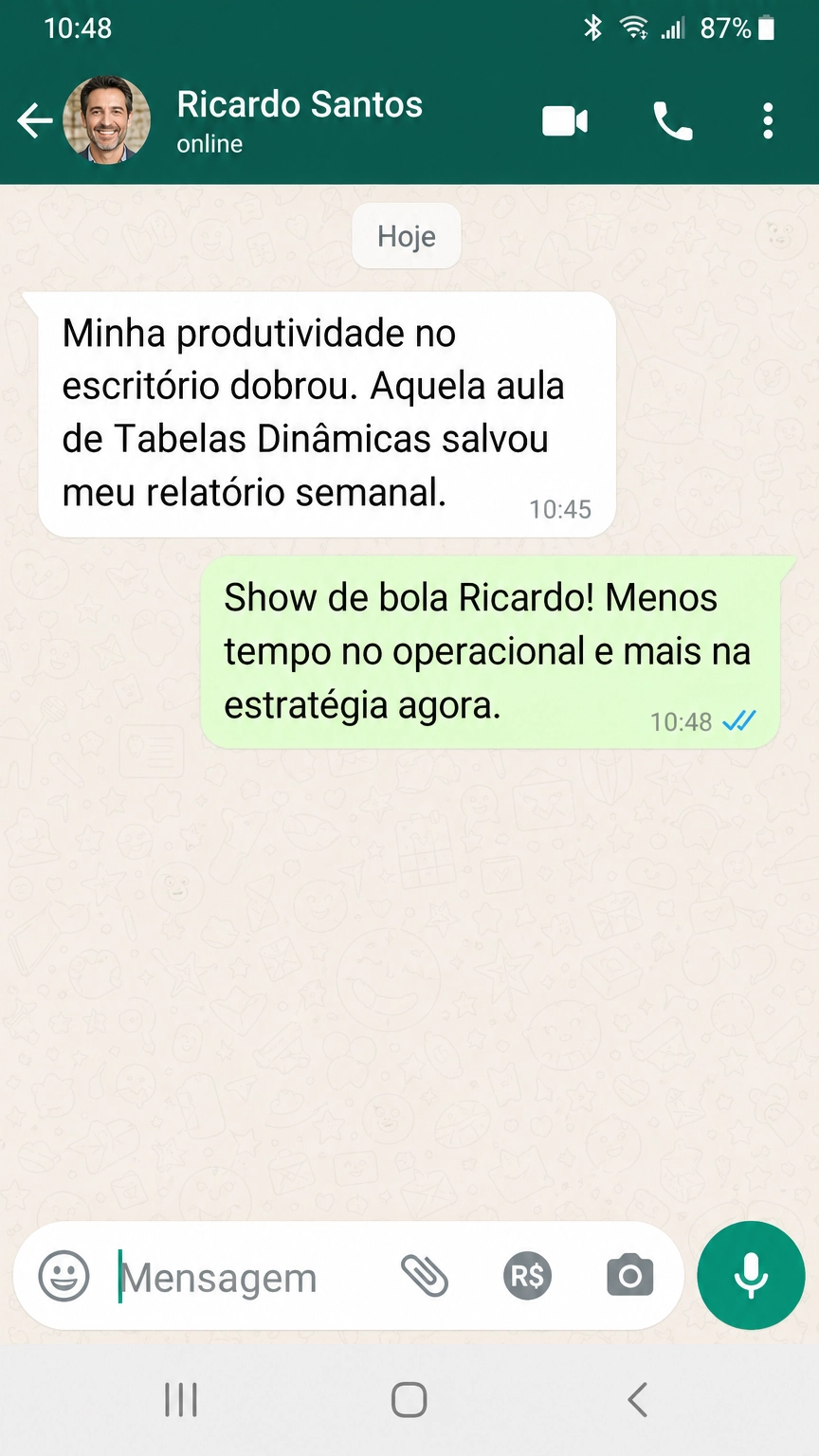
Task: Open the camera to send a photo
Action: click(x=630, y=1274)
